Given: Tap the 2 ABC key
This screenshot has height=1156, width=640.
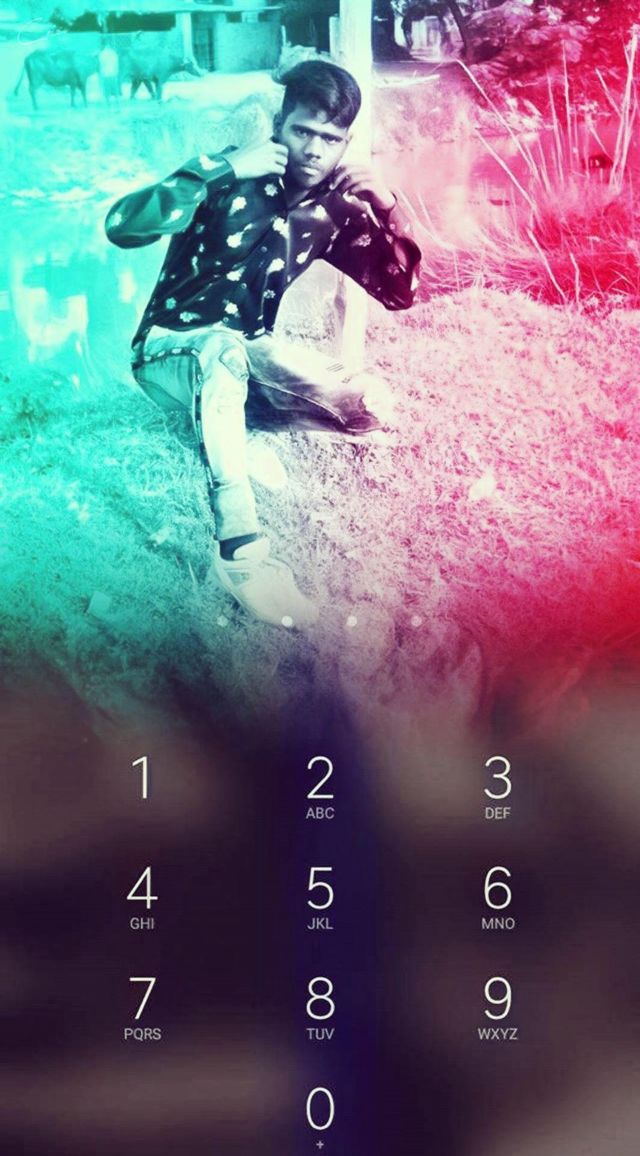Looking at the screenshot, I should pyautogui.click(x=320, y=787).
